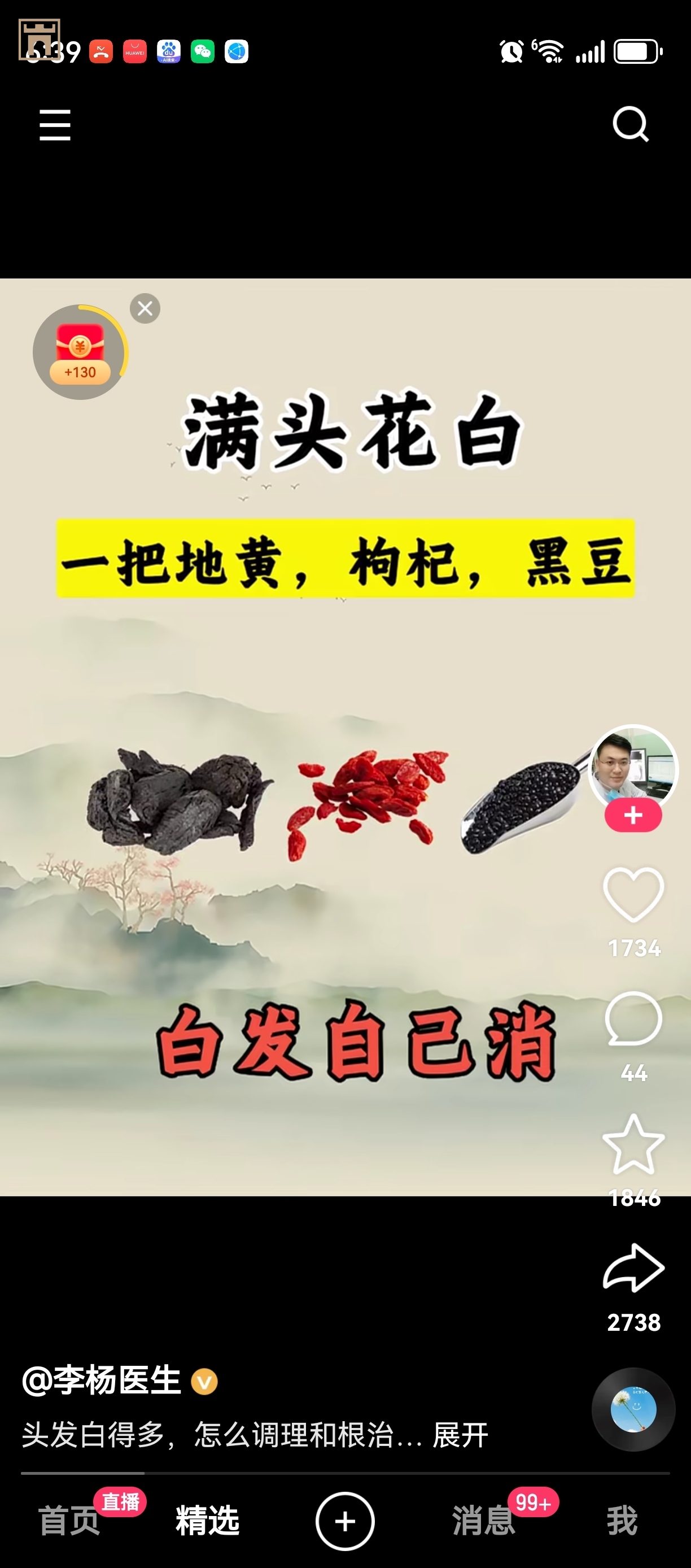Switch to the 我 profile tab
Viewport: 691px width, 1568px height.
622,1521
